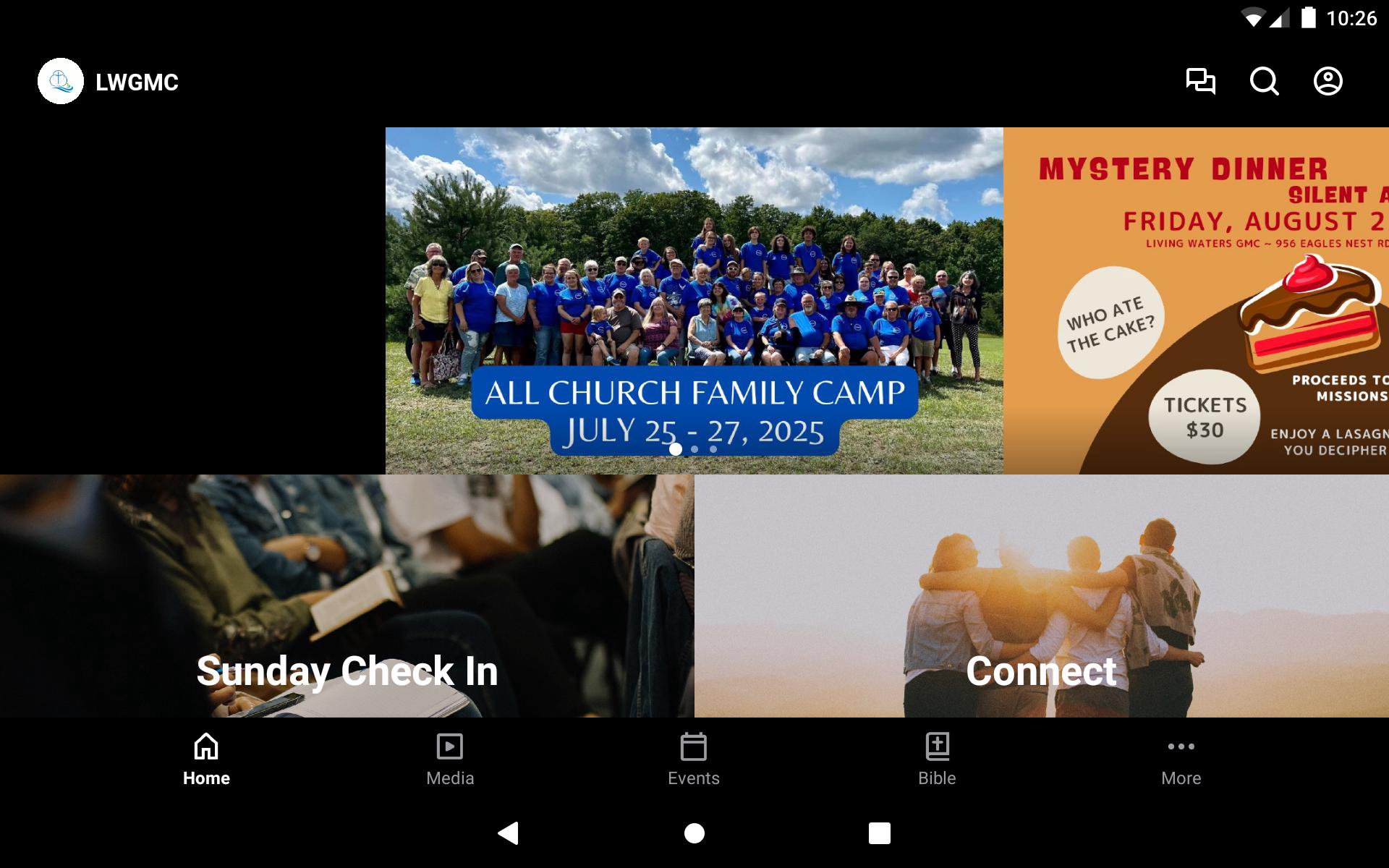Open the All Church Family Camp banner
The image size is (1389, 868).
694,300
